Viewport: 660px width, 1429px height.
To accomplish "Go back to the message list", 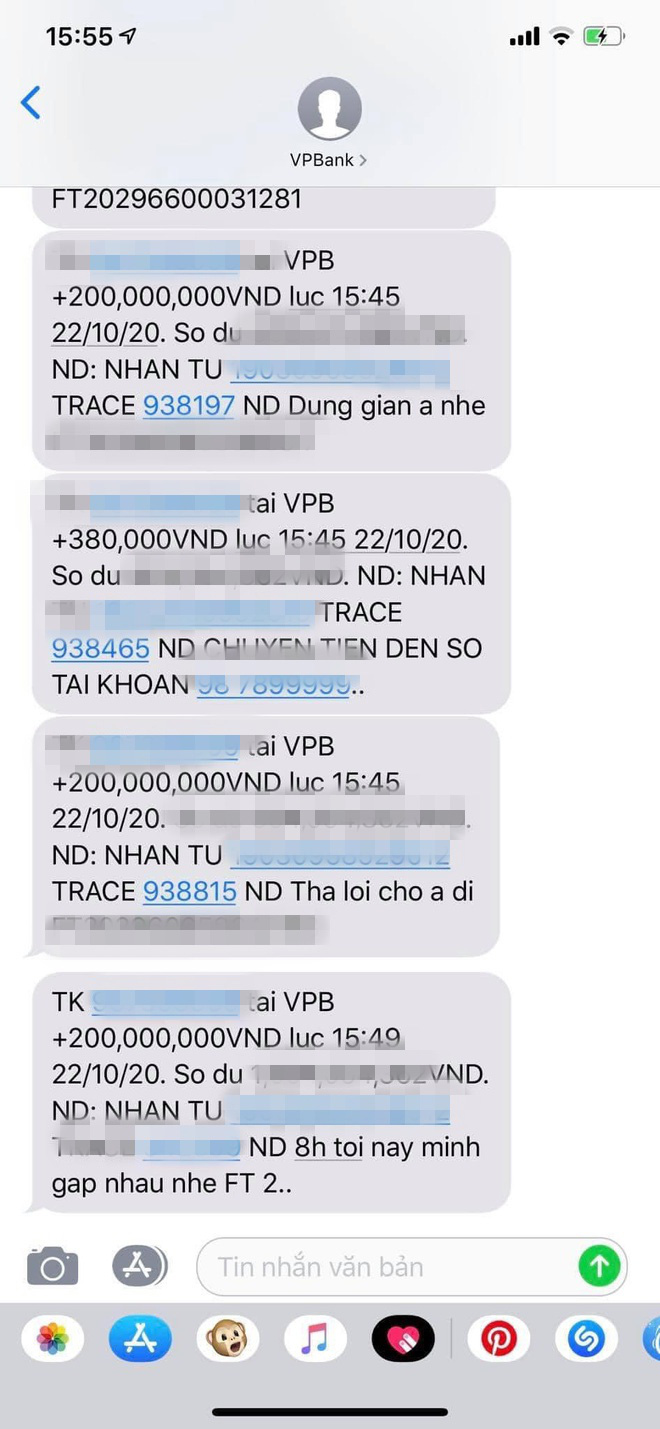I will 31,102.
